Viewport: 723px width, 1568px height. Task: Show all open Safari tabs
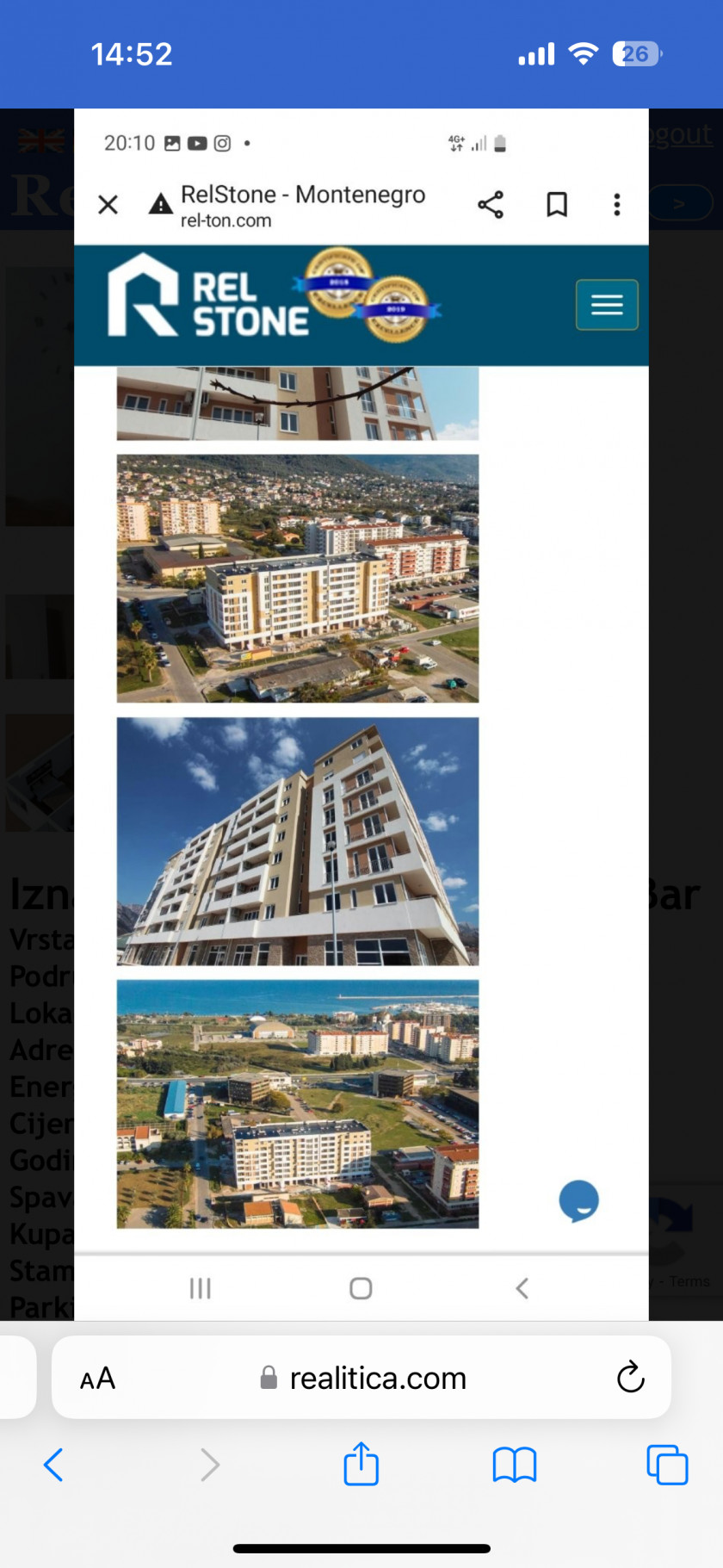(x=667, y=1465)
